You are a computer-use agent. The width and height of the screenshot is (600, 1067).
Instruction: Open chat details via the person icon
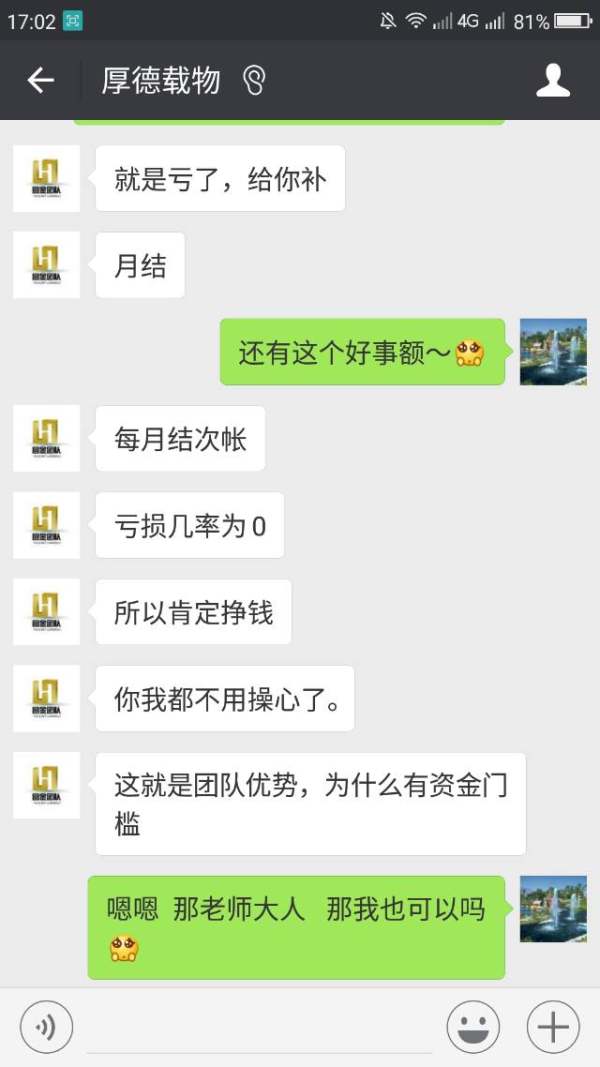click(553, 81)
